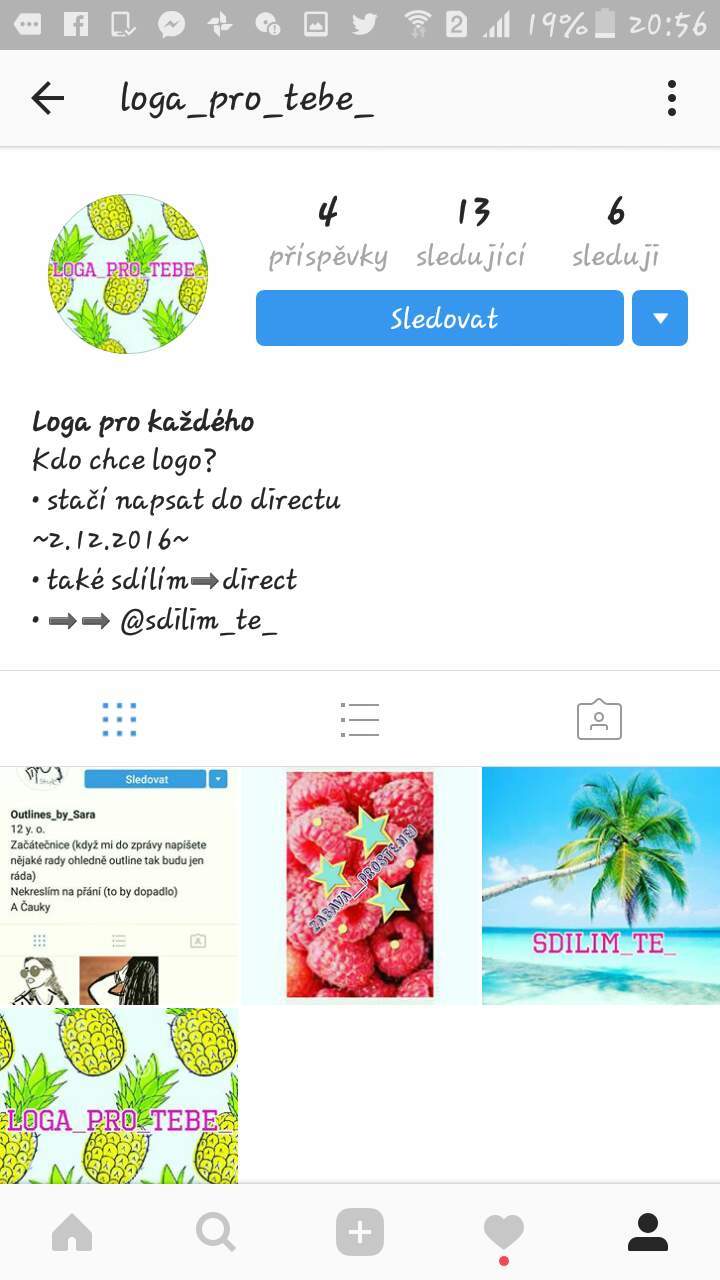View the pineapple profile picture
720x1280 pixels.
pyautogui.click(x=128, y=274)
